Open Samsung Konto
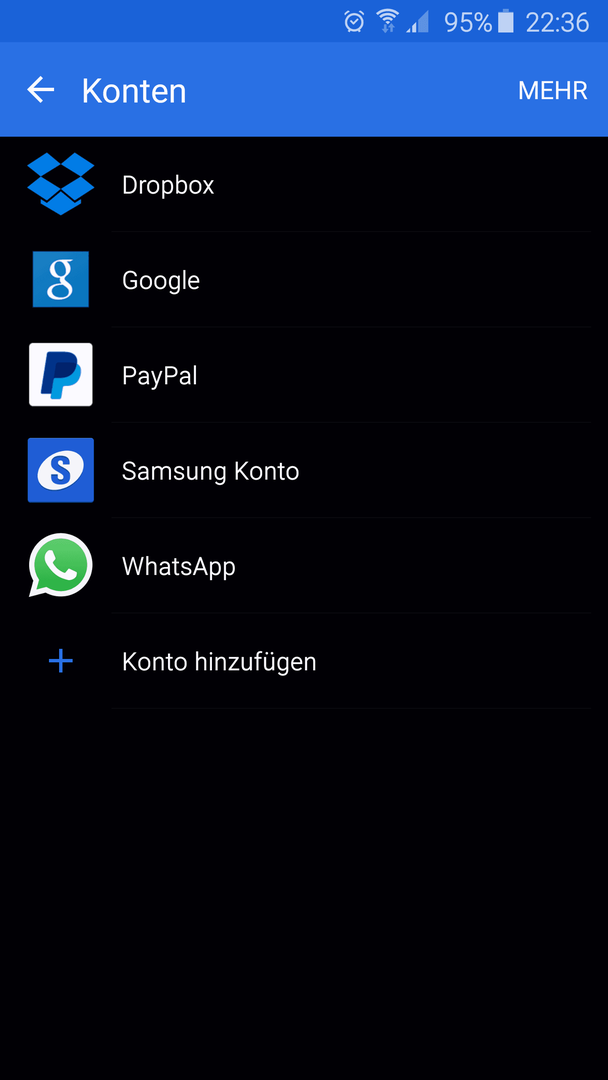Viewport: 608px width, 1080px height. click(x=304, y=470)
